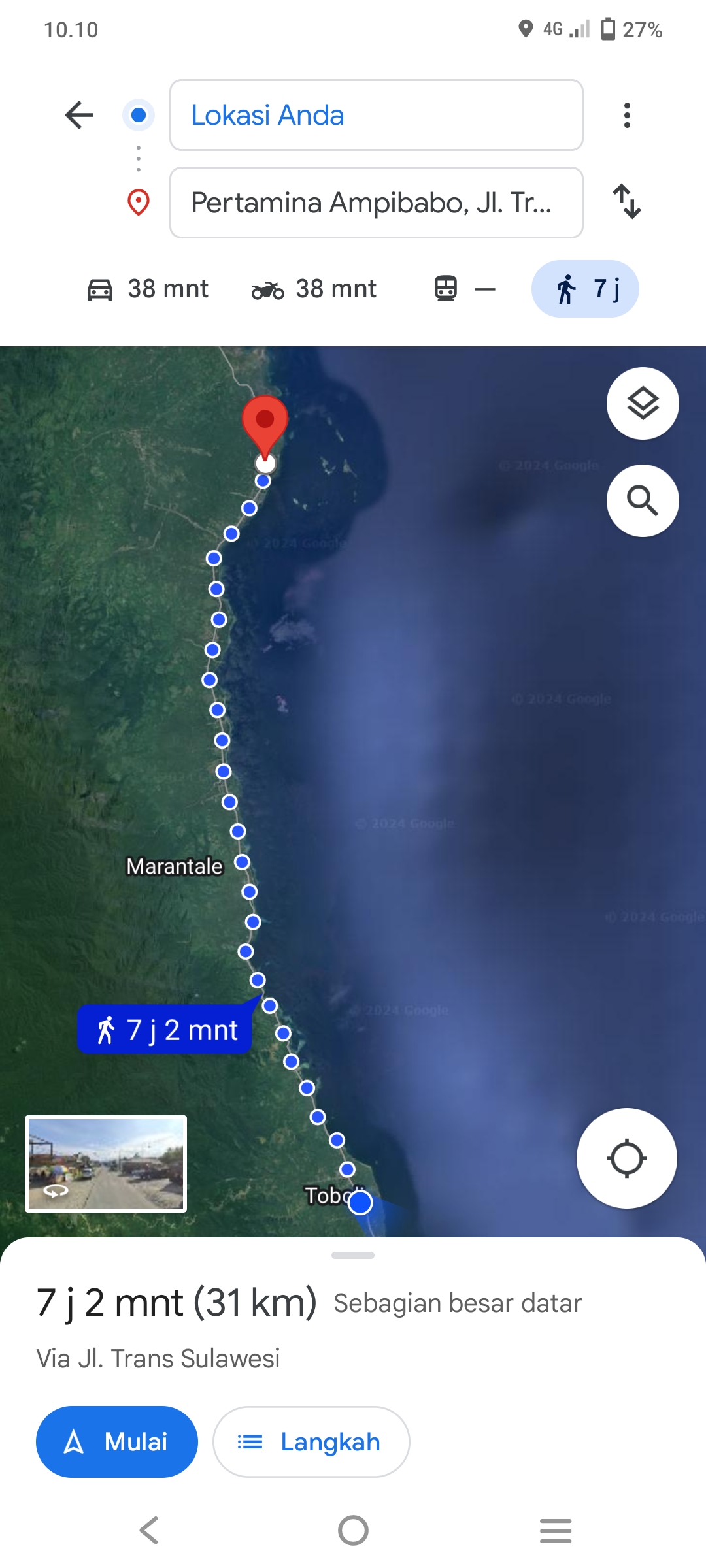Open the map layers button

coord(643,403)
